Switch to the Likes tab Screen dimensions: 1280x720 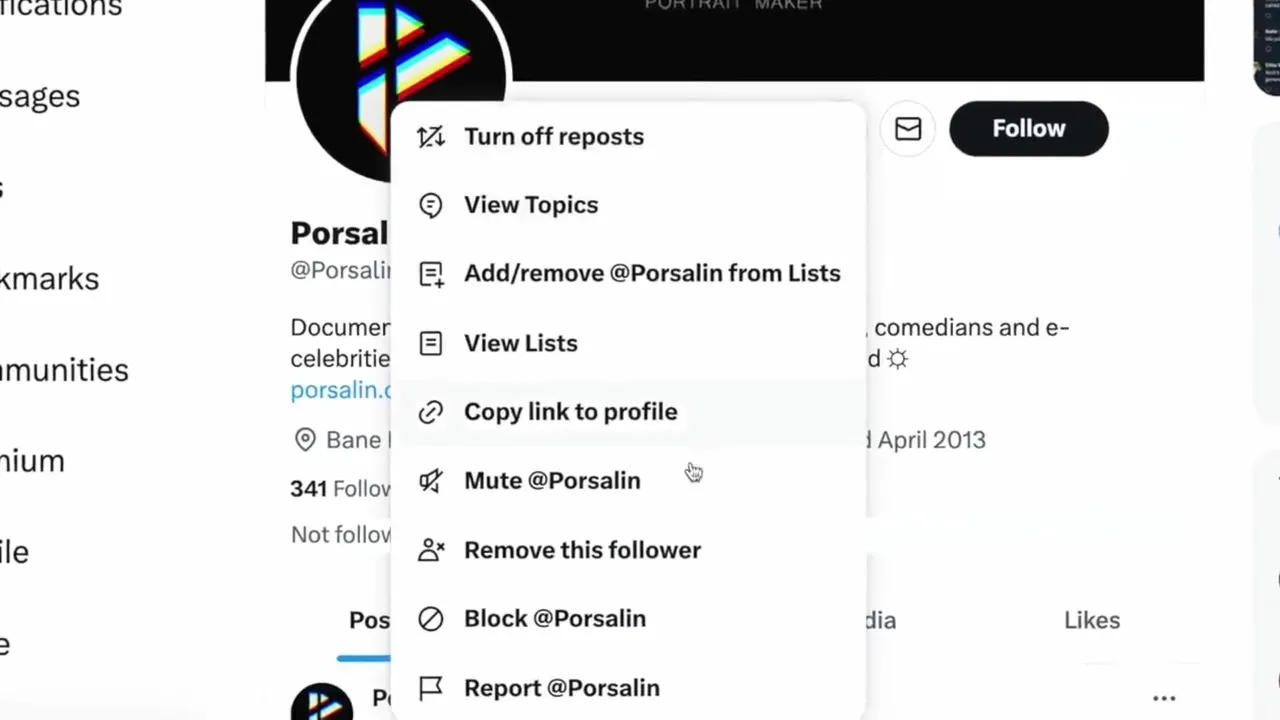tap(1091, 620)
